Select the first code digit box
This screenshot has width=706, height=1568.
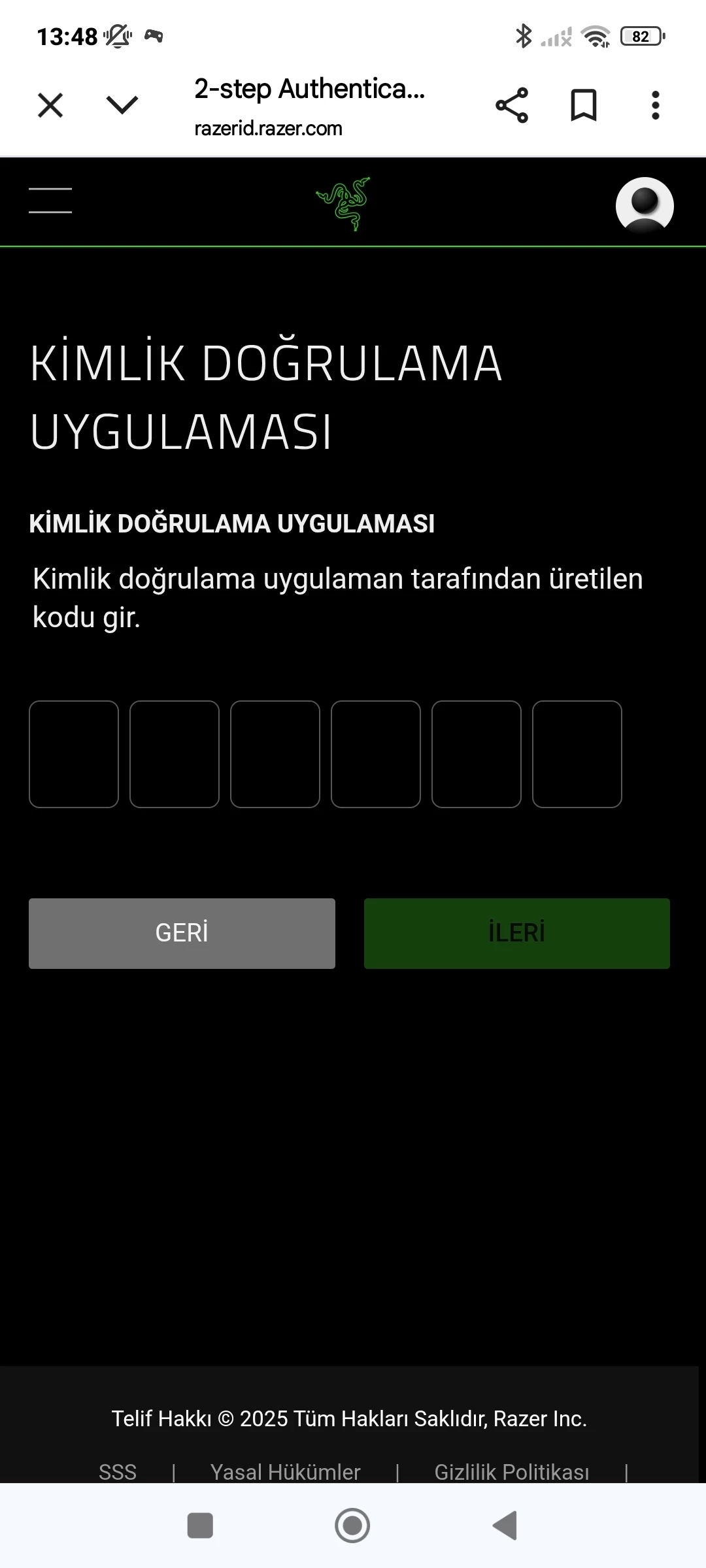pos(74,754)
